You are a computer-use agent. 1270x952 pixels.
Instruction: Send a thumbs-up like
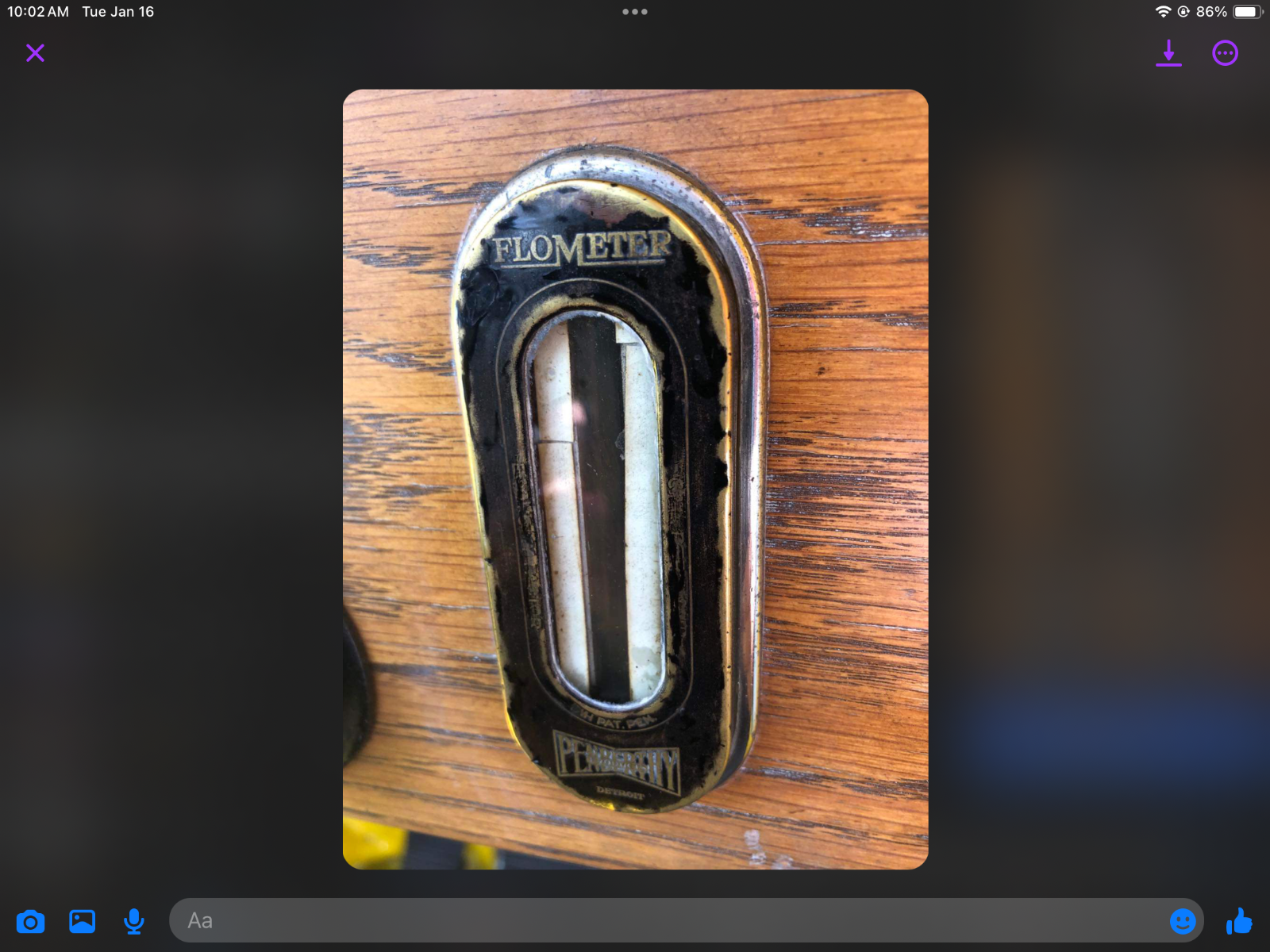(1238, 921)
